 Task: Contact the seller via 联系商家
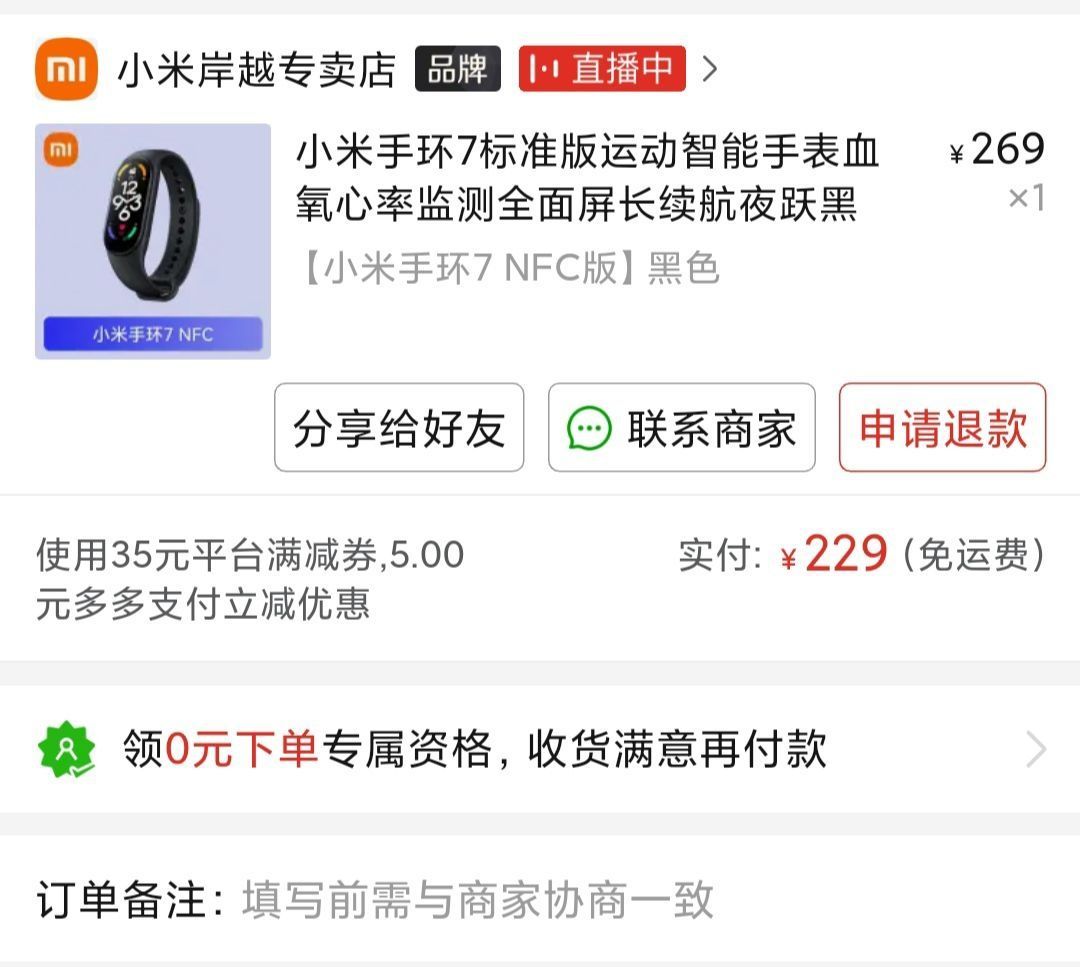coord(682,428)
